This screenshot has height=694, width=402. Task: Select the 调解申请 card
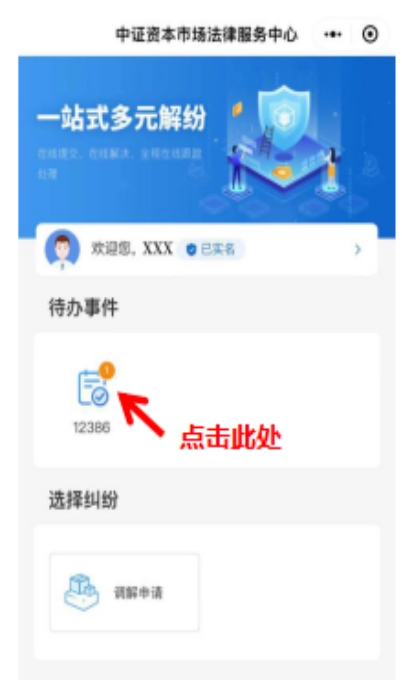coord(124,592)
